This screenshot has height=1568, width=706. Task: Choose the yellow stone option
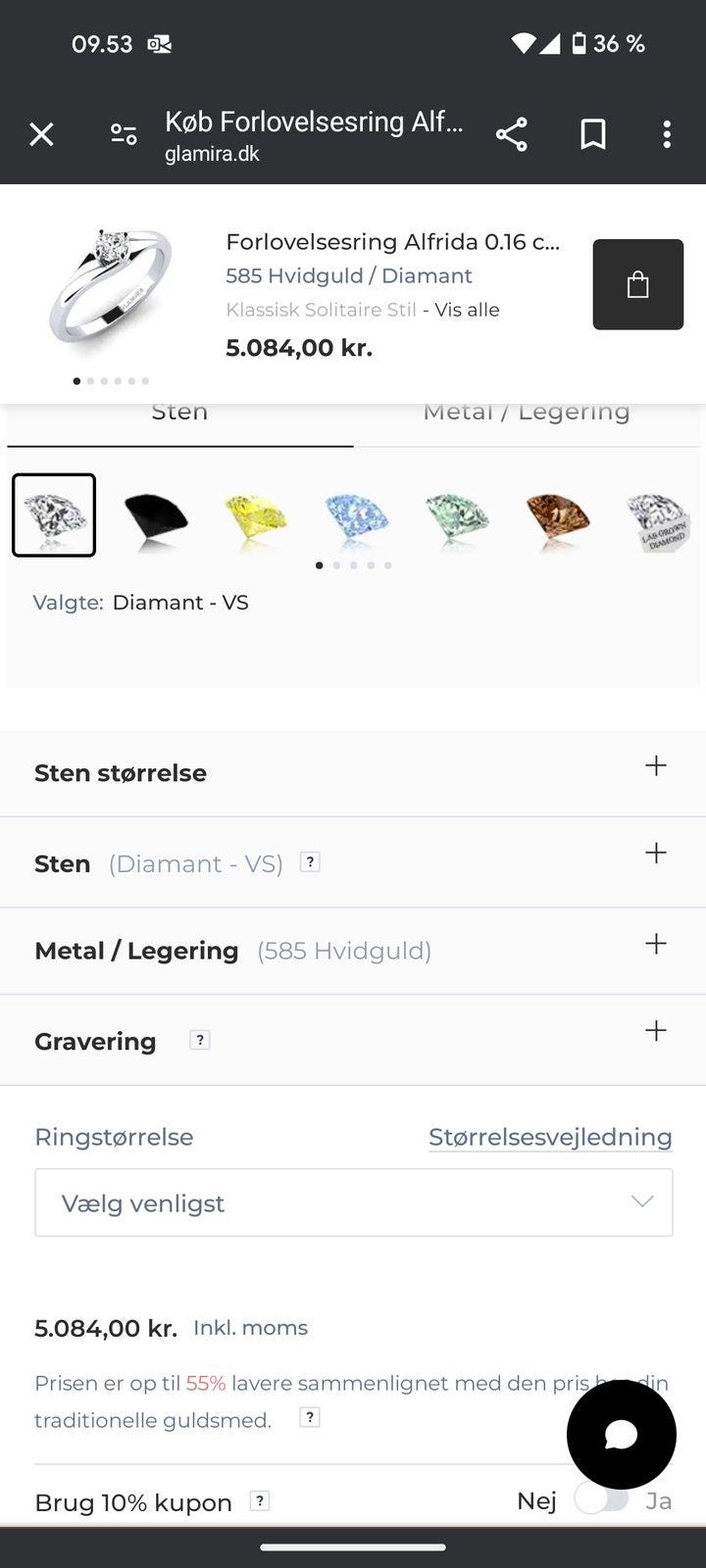(x=256, y=515)
